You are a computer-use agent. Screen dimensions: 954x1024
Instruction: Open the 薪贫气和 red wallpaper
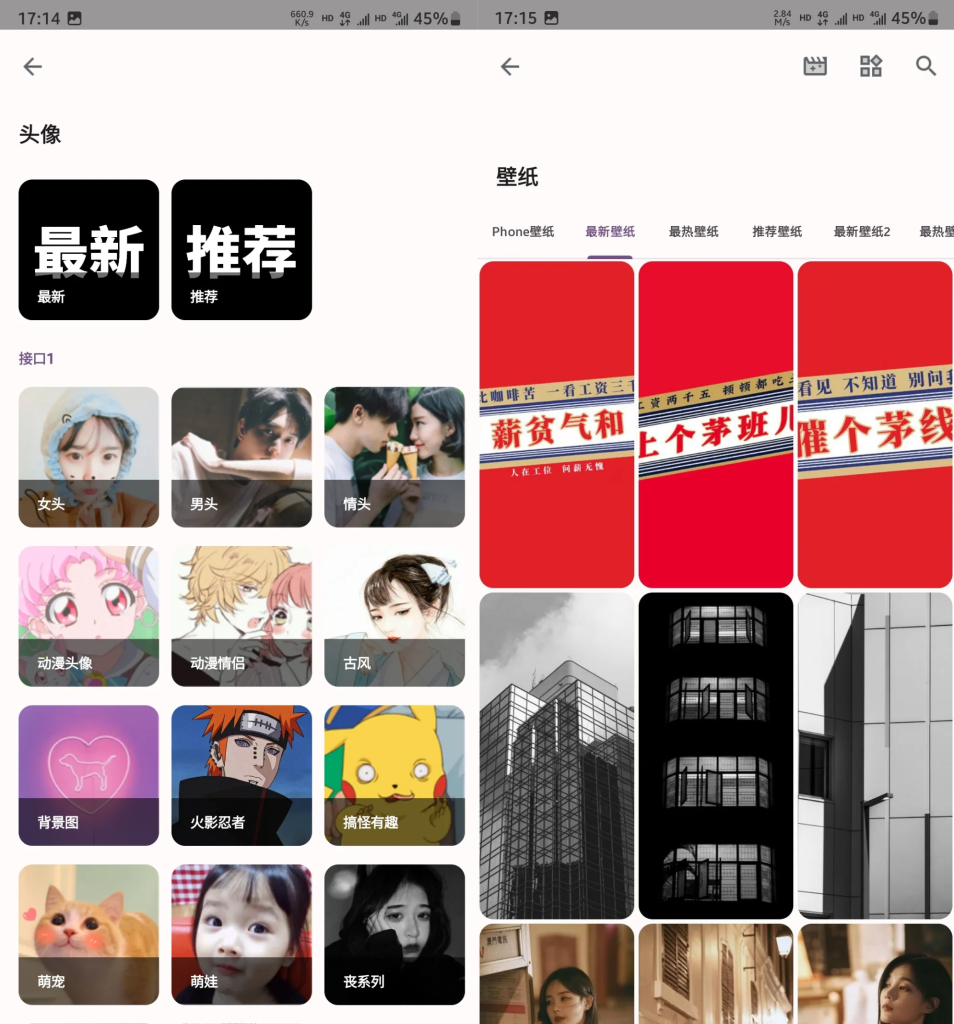click(557, 424)
